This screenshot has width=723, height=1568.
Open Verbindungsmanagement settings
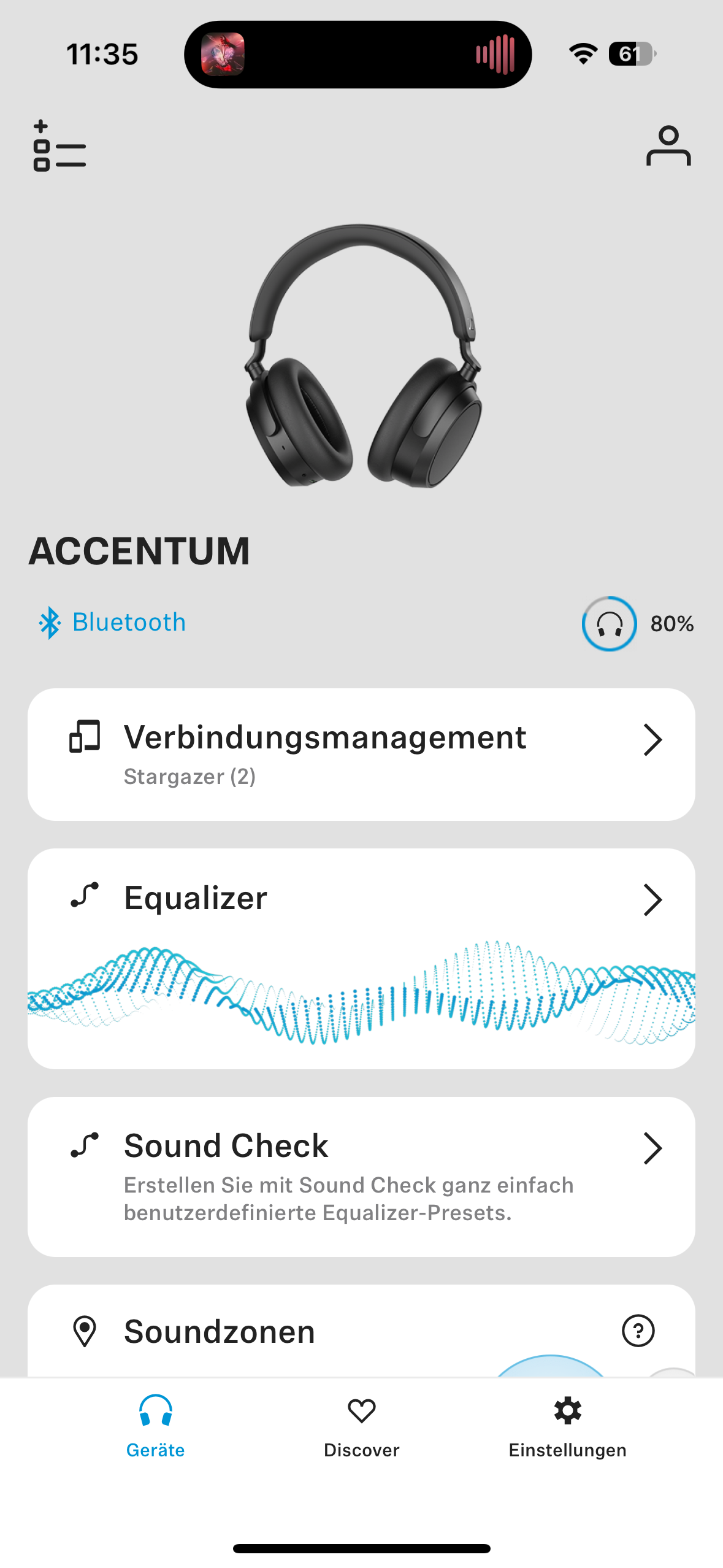361,754
